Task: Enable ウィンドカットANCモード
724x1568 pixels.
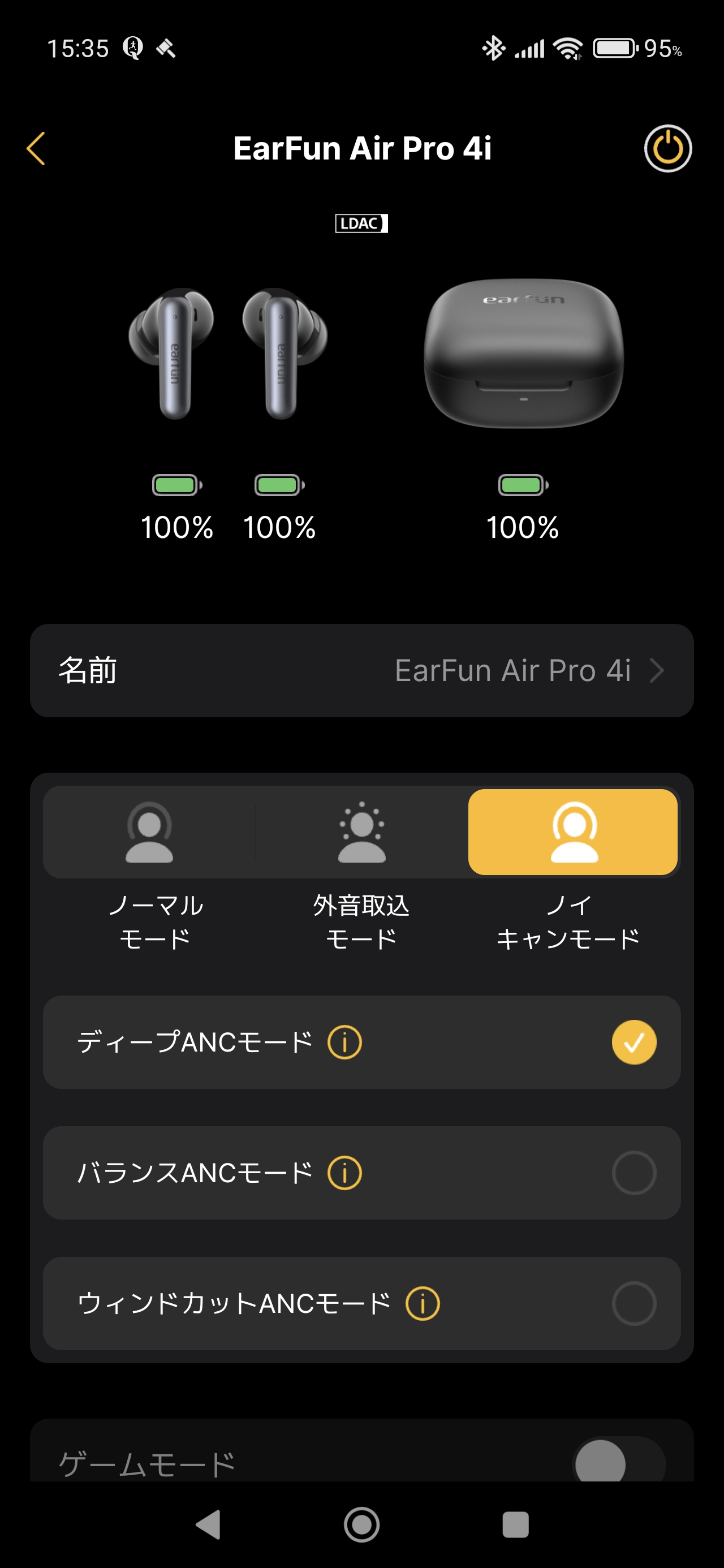Action: pos(633,1304)
